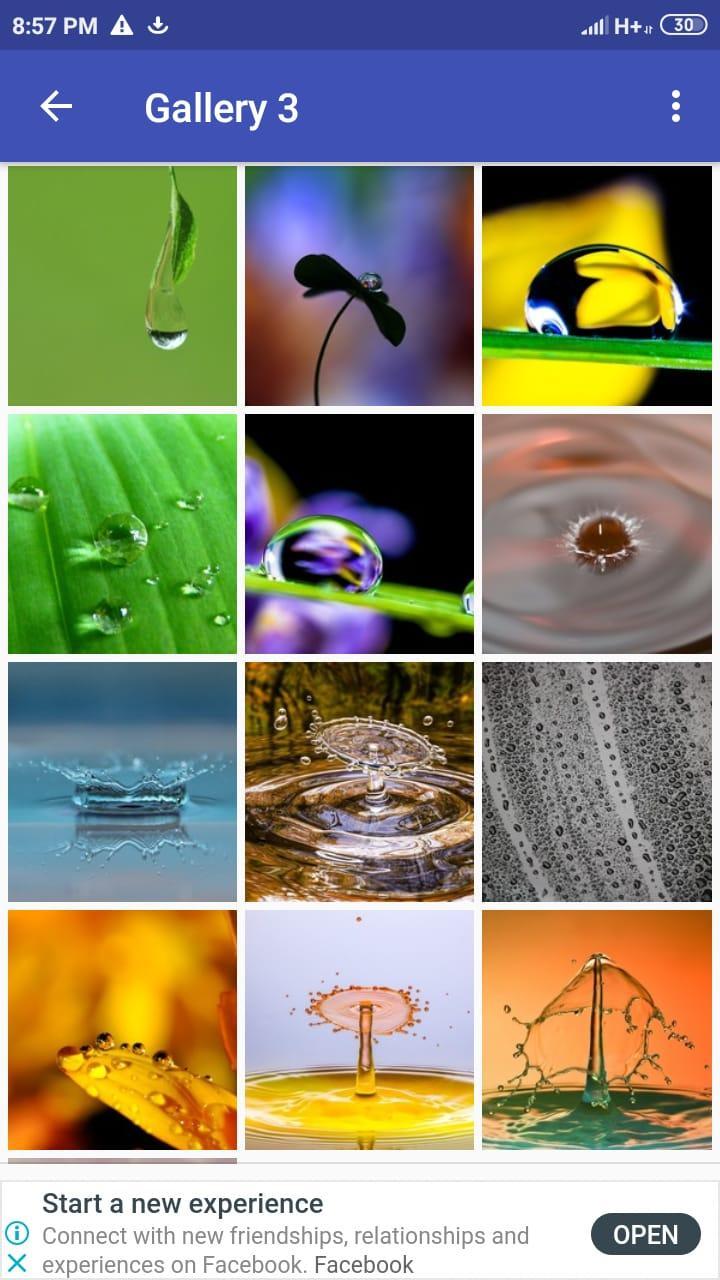The width and height of the screenshot is (720, 1280).
Task: Open the orange splash umbrella wallpaper
Action: pos(360,1030)
